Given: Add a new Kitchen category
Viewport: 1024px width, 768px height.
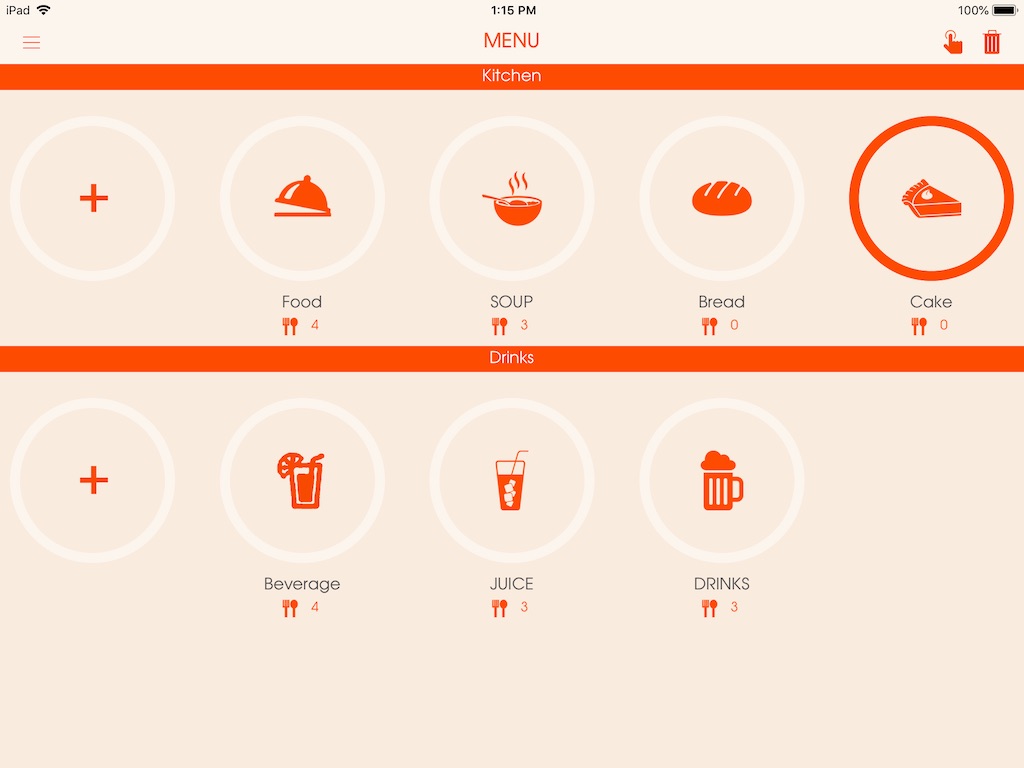Looking at the screenshot, I should [93, 199].
